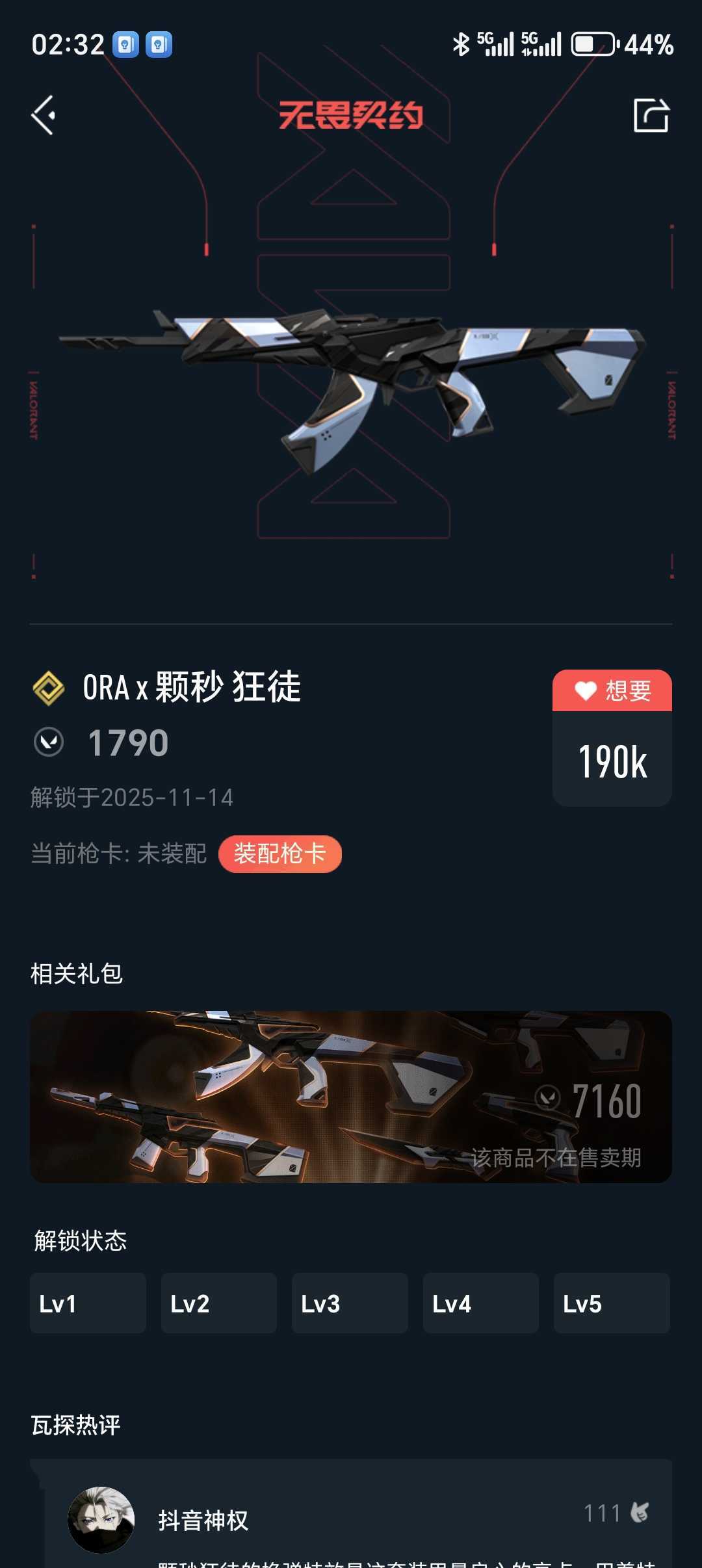Mark skin as wanted (想要)
The height and width of the screenshot is (1568, 702).
tap(612, 691)
